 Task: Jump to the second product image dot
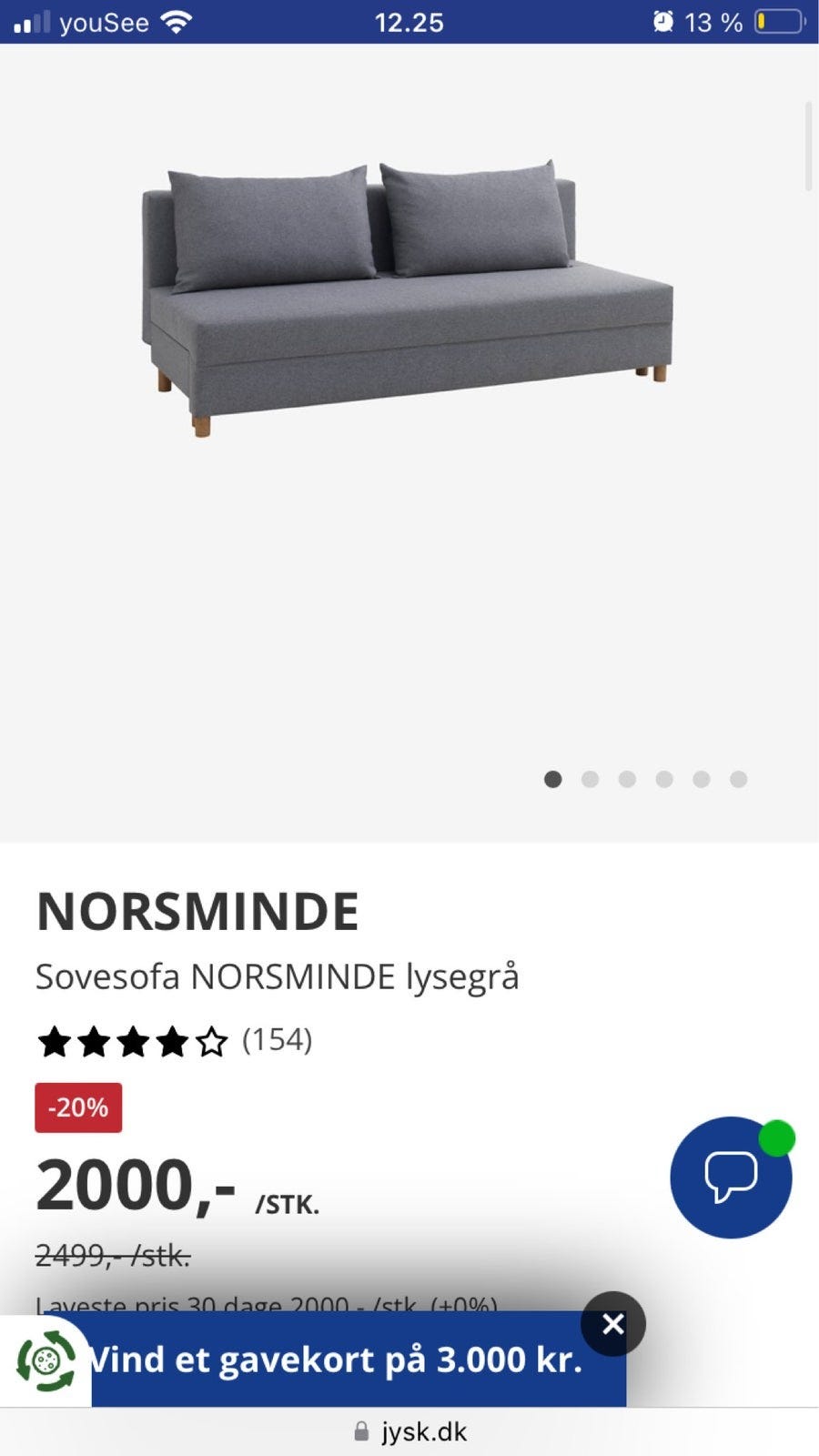pyautogui.click(x=590, y=779)
